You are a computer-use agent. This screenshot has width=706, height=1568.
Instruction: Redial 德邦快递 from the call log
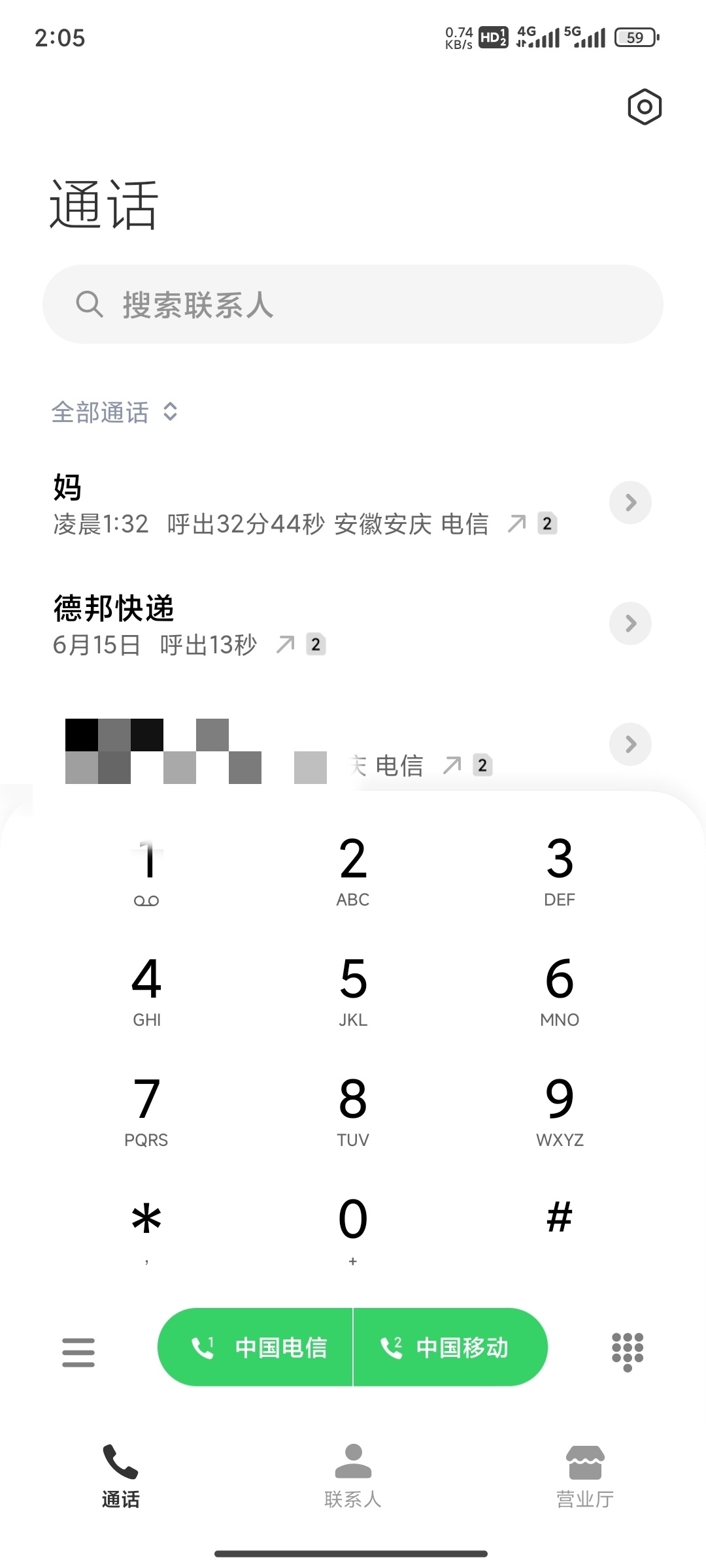261,625
